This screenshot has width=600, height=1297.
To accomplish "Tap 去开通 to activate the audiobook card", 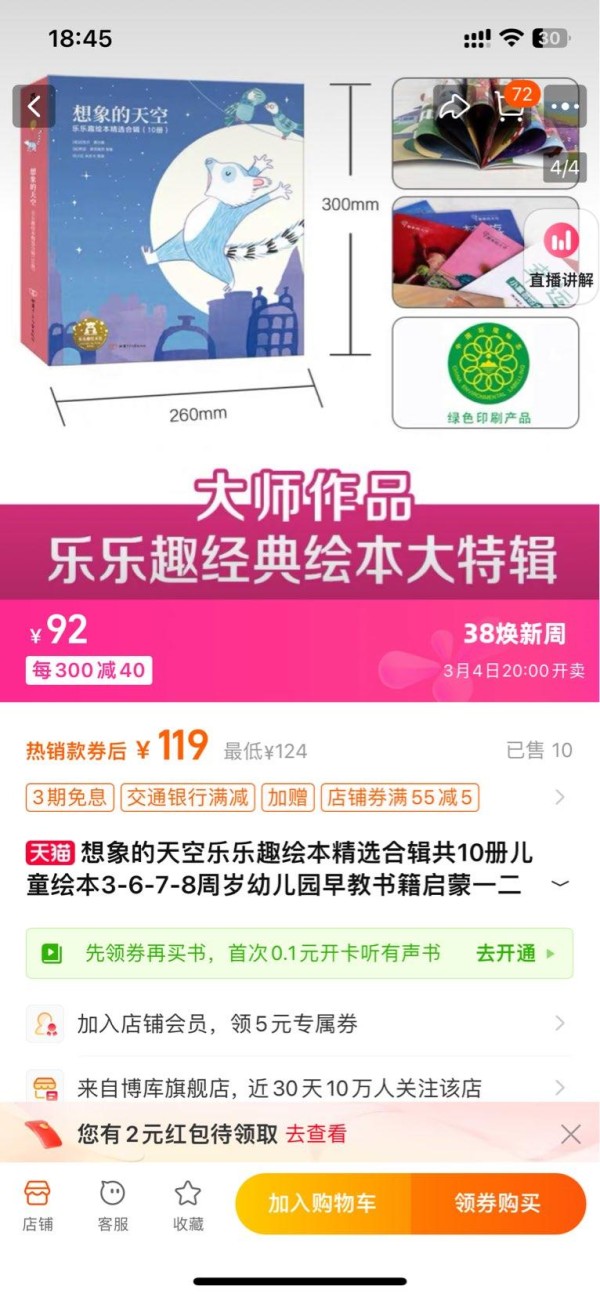I will (515, 953).
